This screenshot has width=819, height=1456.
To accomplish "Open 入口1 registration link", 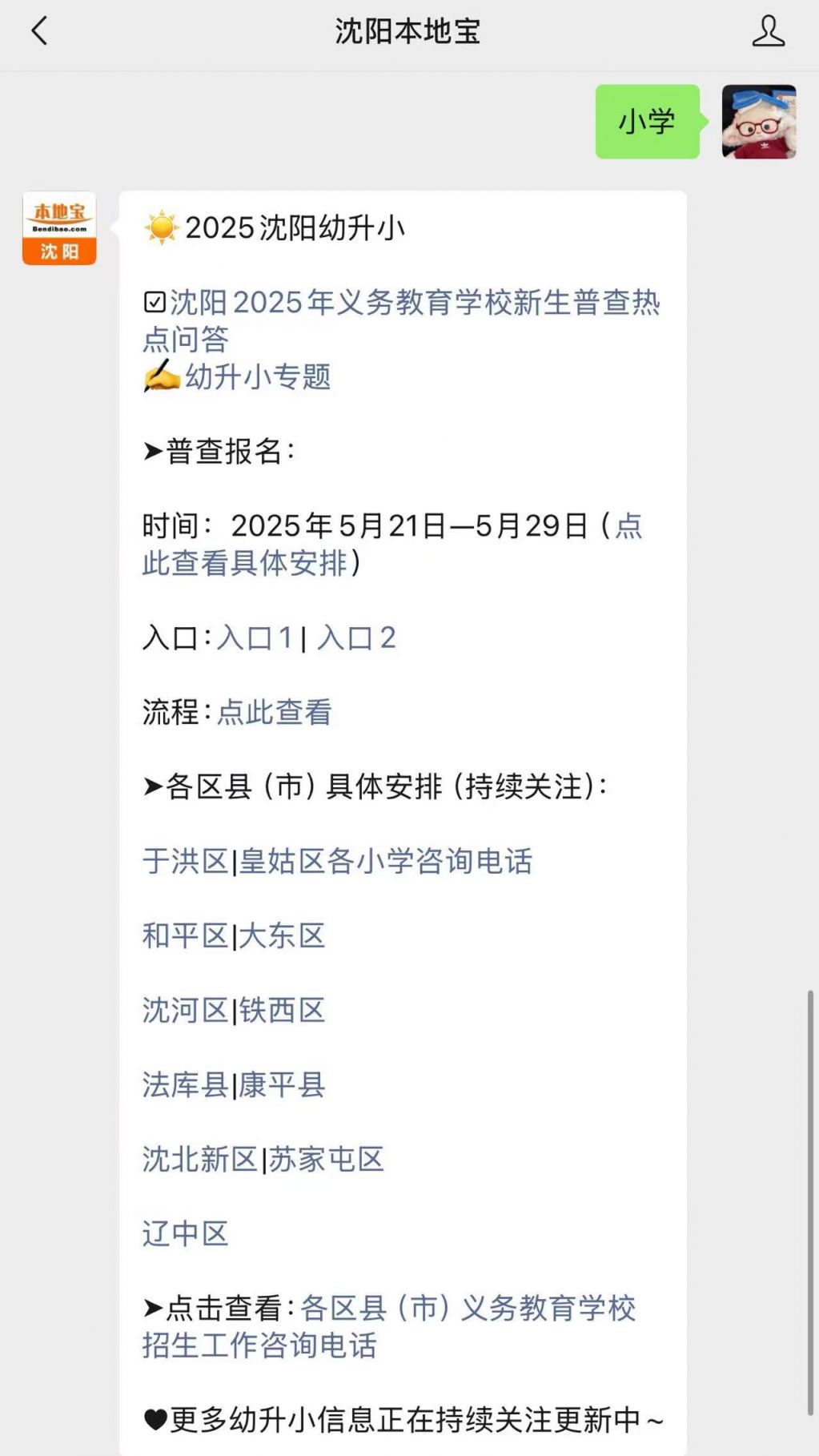I will point(255,638).
